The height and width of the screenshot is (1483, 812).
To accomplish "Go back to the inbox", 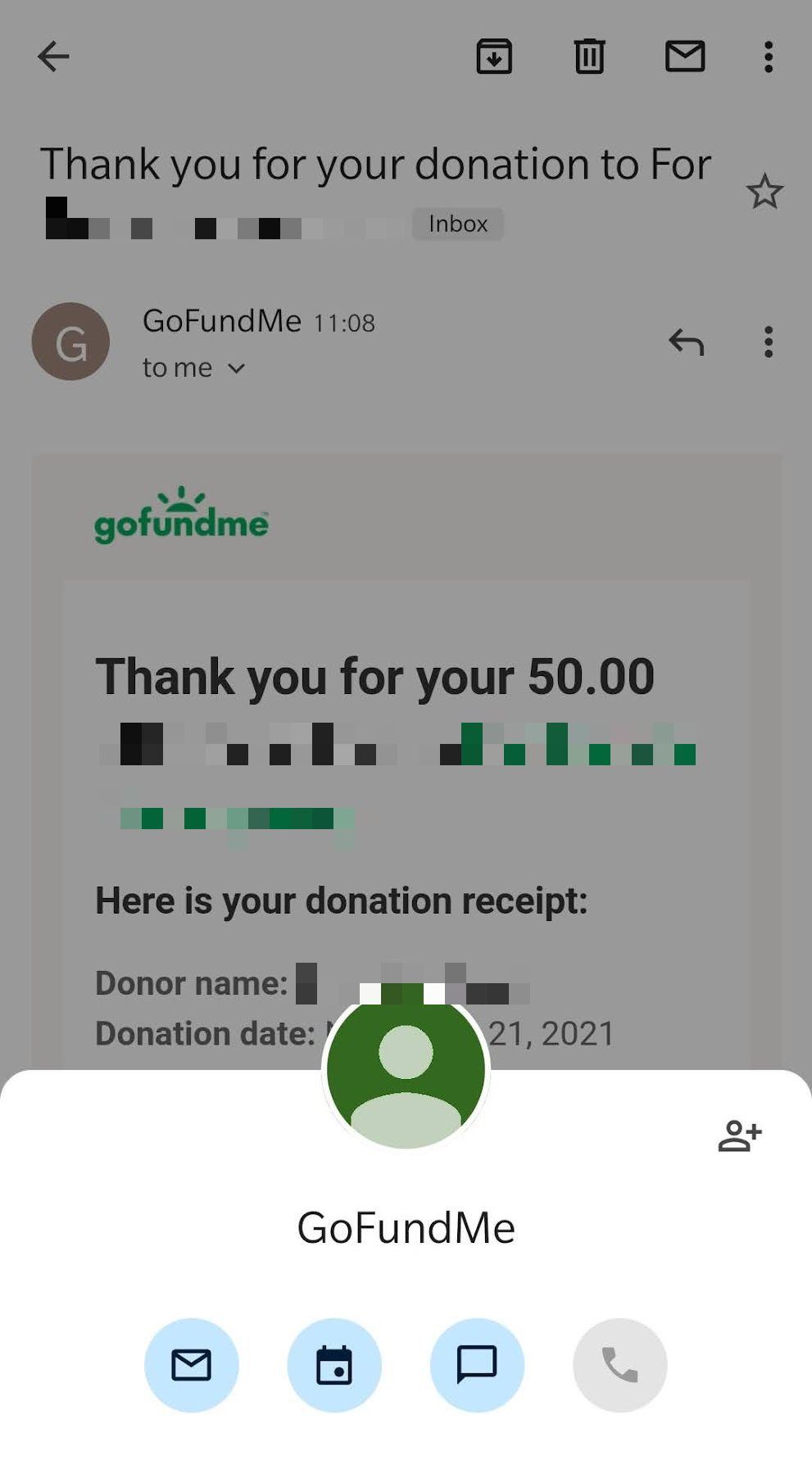I will click(x=54, y=57).
